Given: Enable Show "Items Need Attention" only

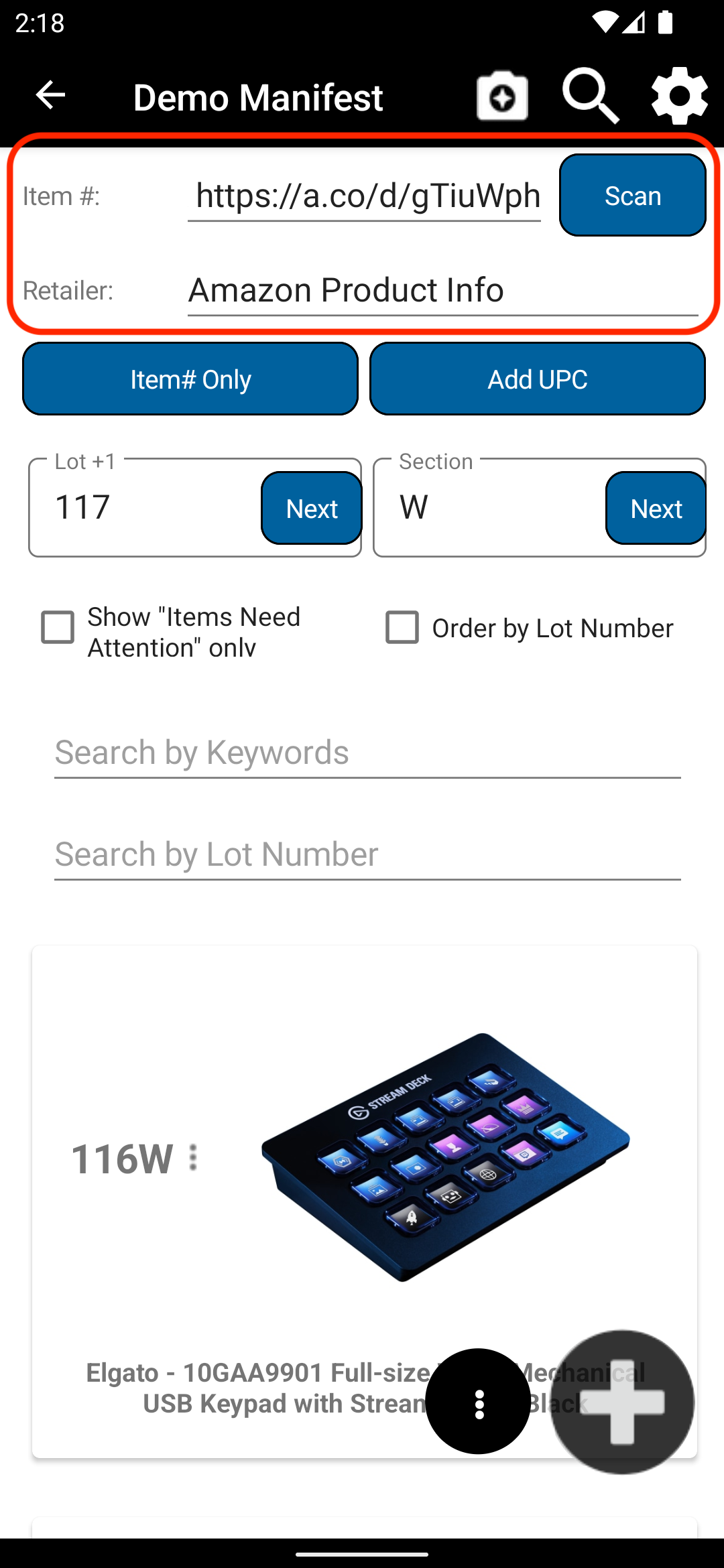Looking at the screenshot, I should (58, 628).
